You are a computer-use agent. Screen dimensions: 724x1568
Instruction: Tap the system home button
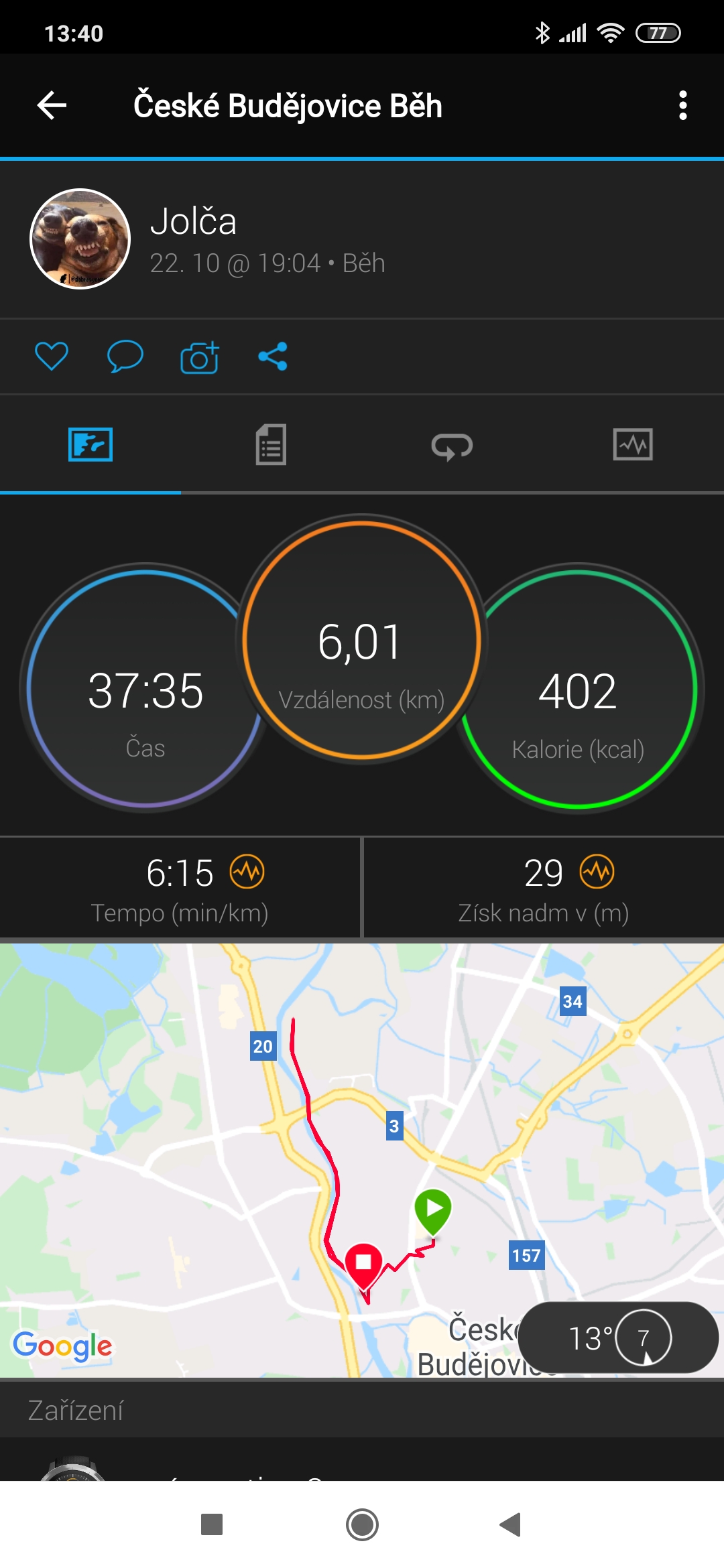click(x=362, y=1525)
